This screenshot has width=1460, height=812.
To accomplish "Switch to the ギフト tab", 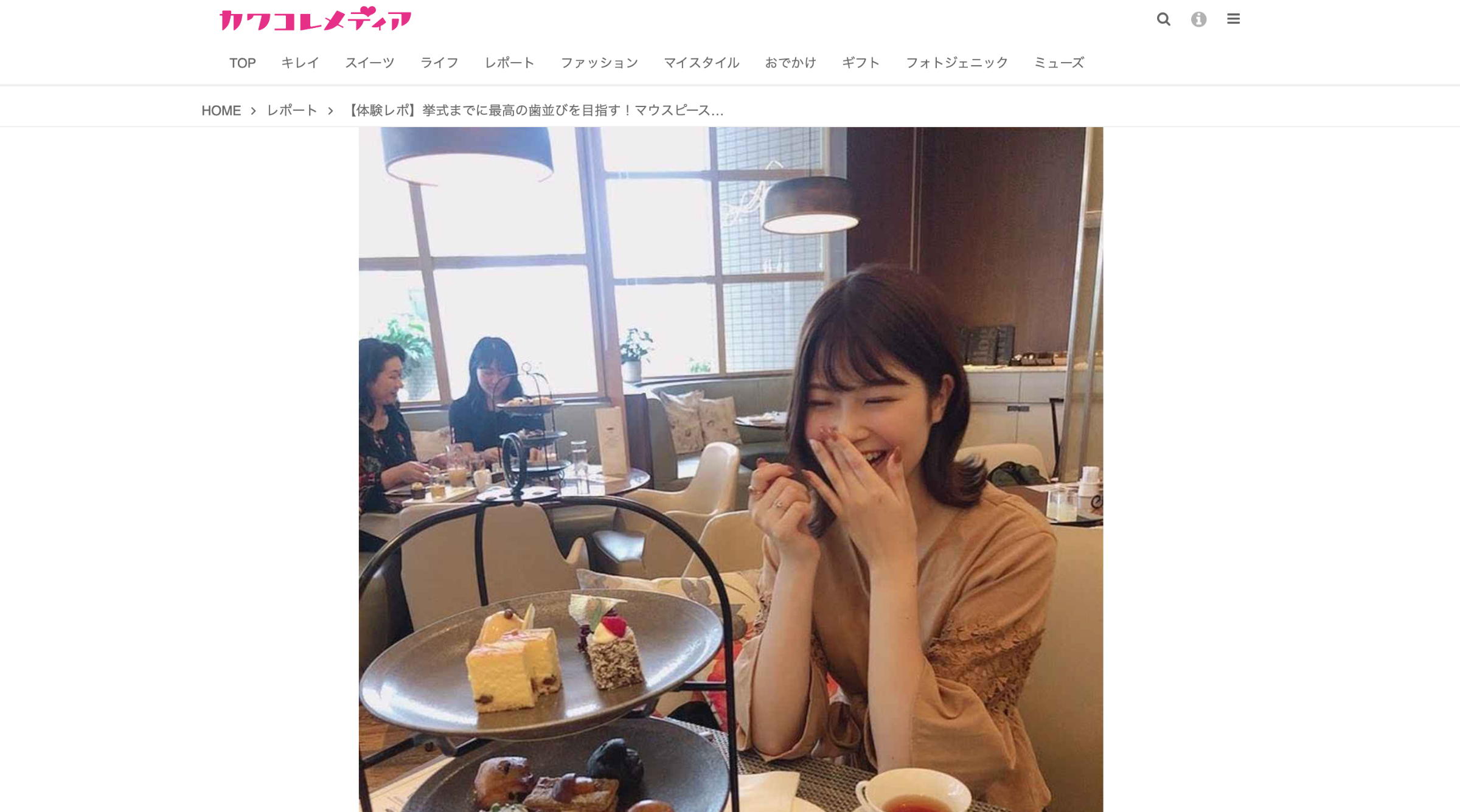I will click(860, 63).
